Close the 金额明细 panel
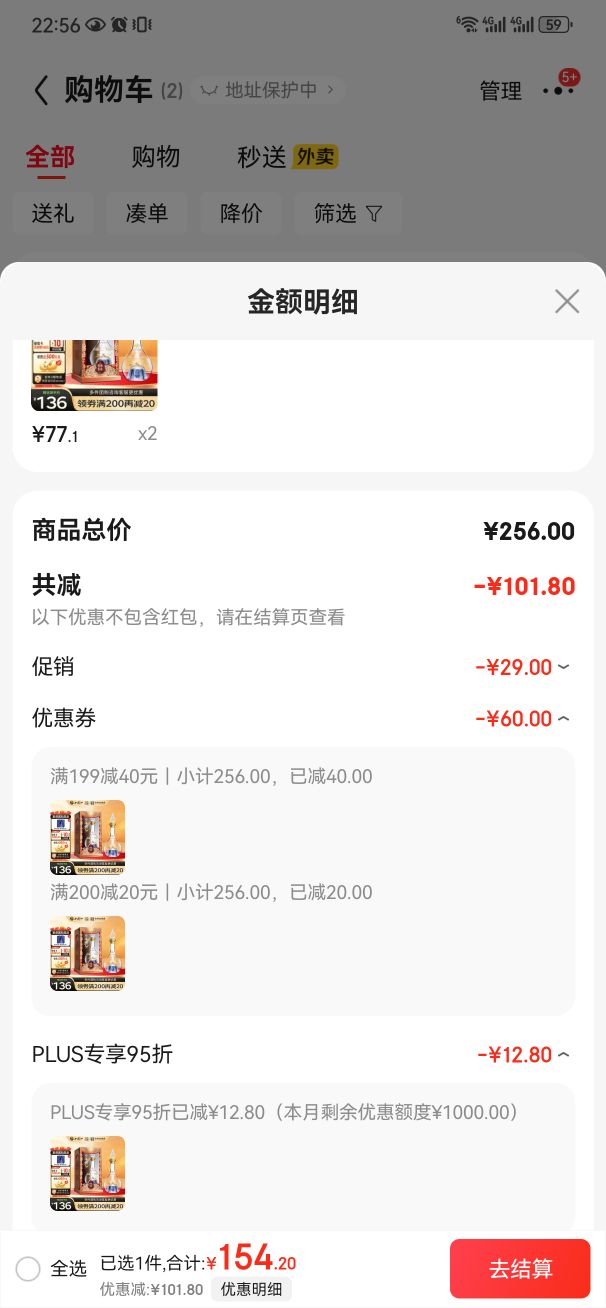Screen dimensions: 606x1308 (x=567, y=301)
